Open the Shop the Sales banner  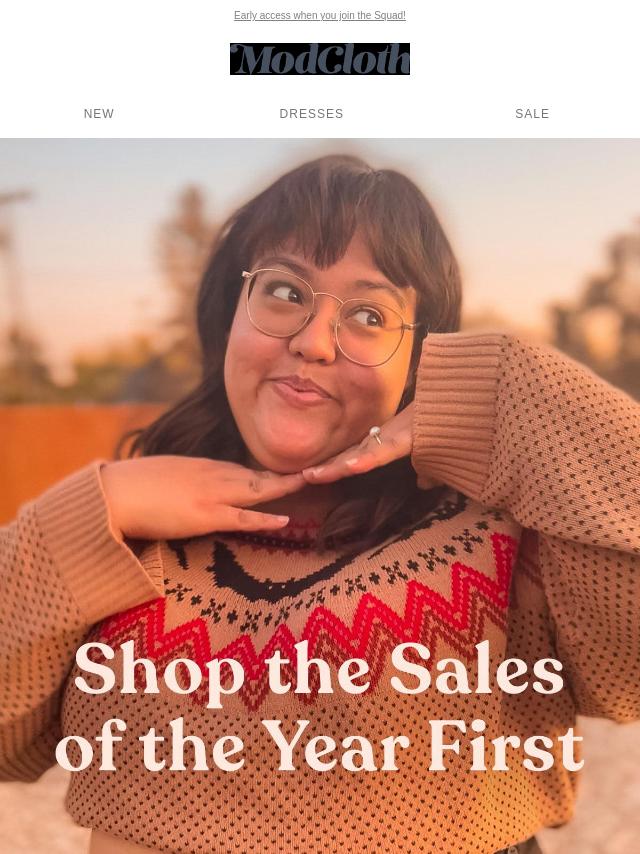point(320,500)
